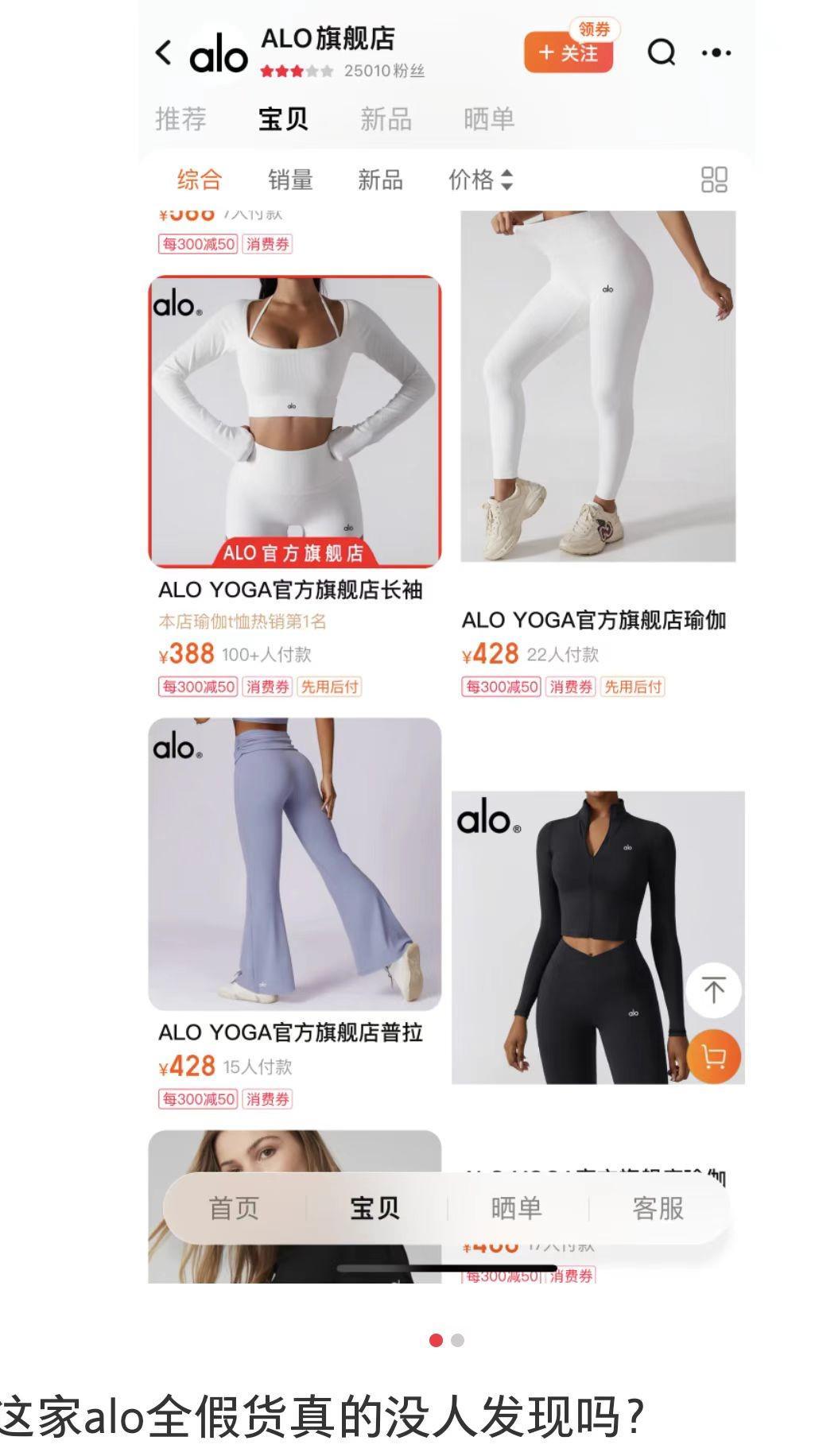Search within the store

(x=661, y=53)
